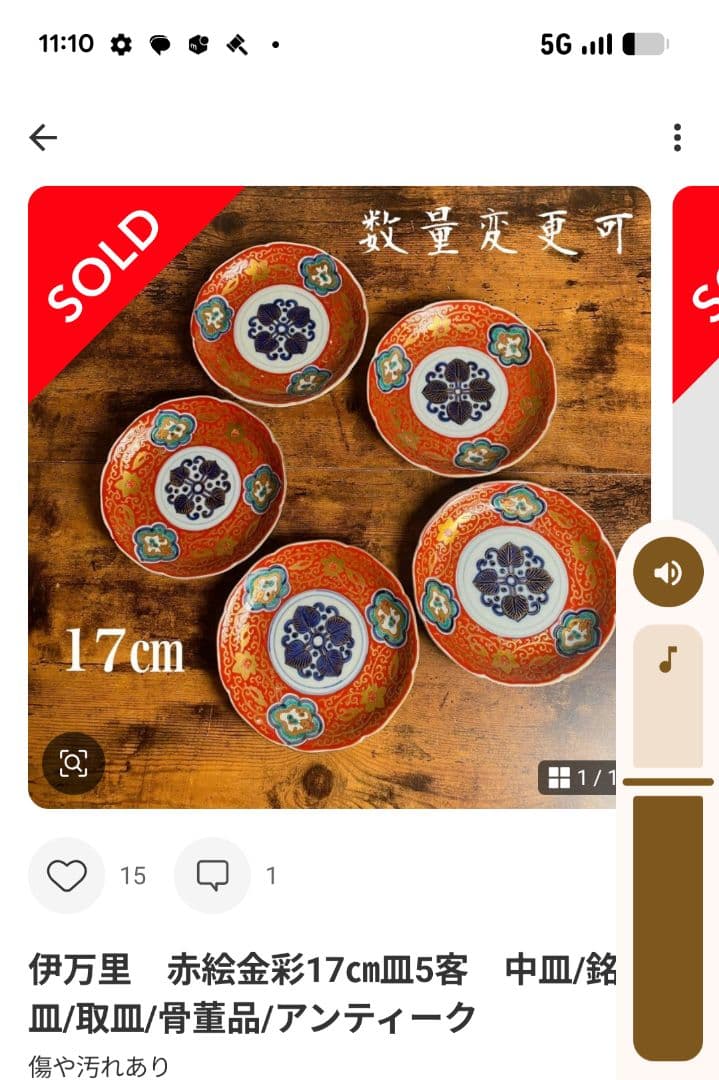The width and height of the screenshot is (719, 1080).
Task: Open the photo grid indicator 1/1
Action: point(578,777)
